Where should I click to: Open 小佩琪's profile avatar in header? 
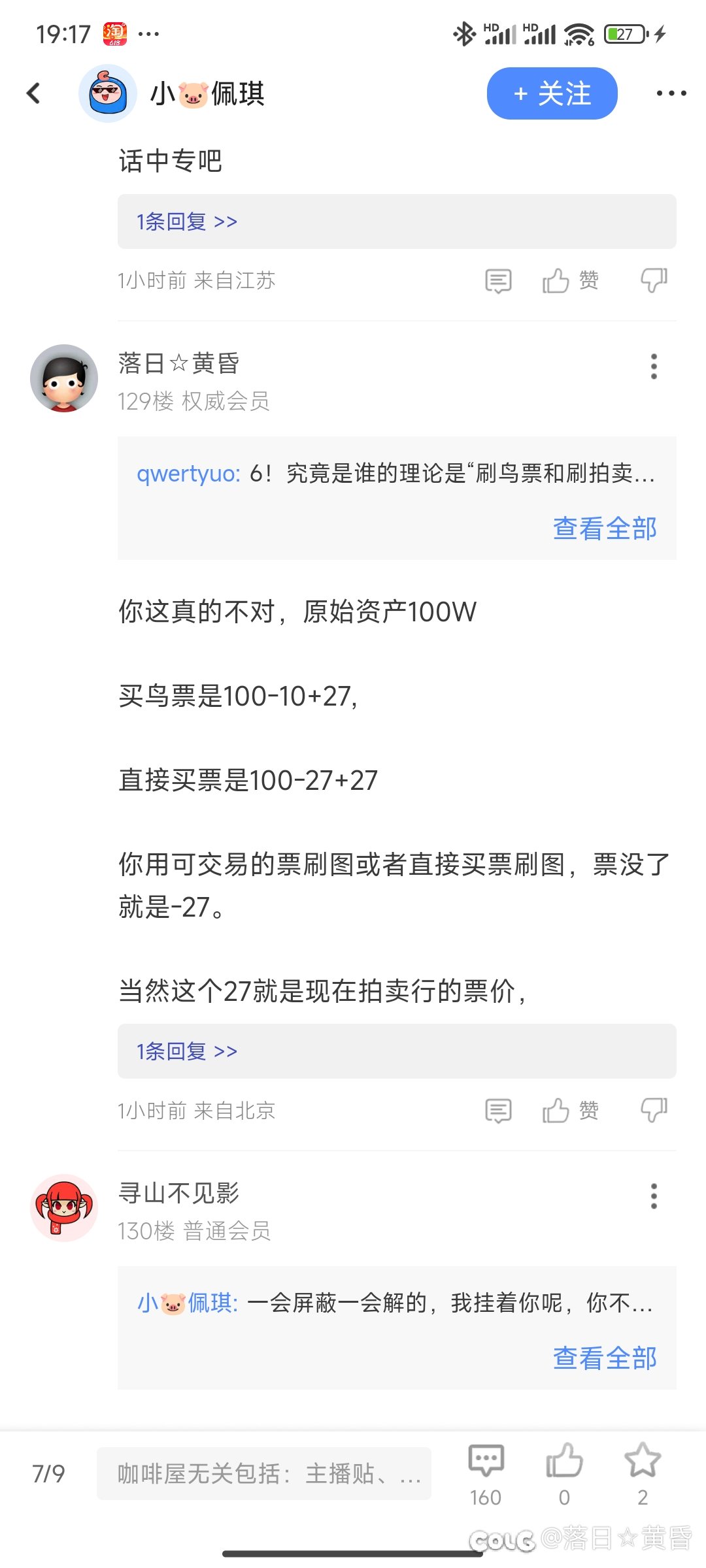[x=107, y=93]
